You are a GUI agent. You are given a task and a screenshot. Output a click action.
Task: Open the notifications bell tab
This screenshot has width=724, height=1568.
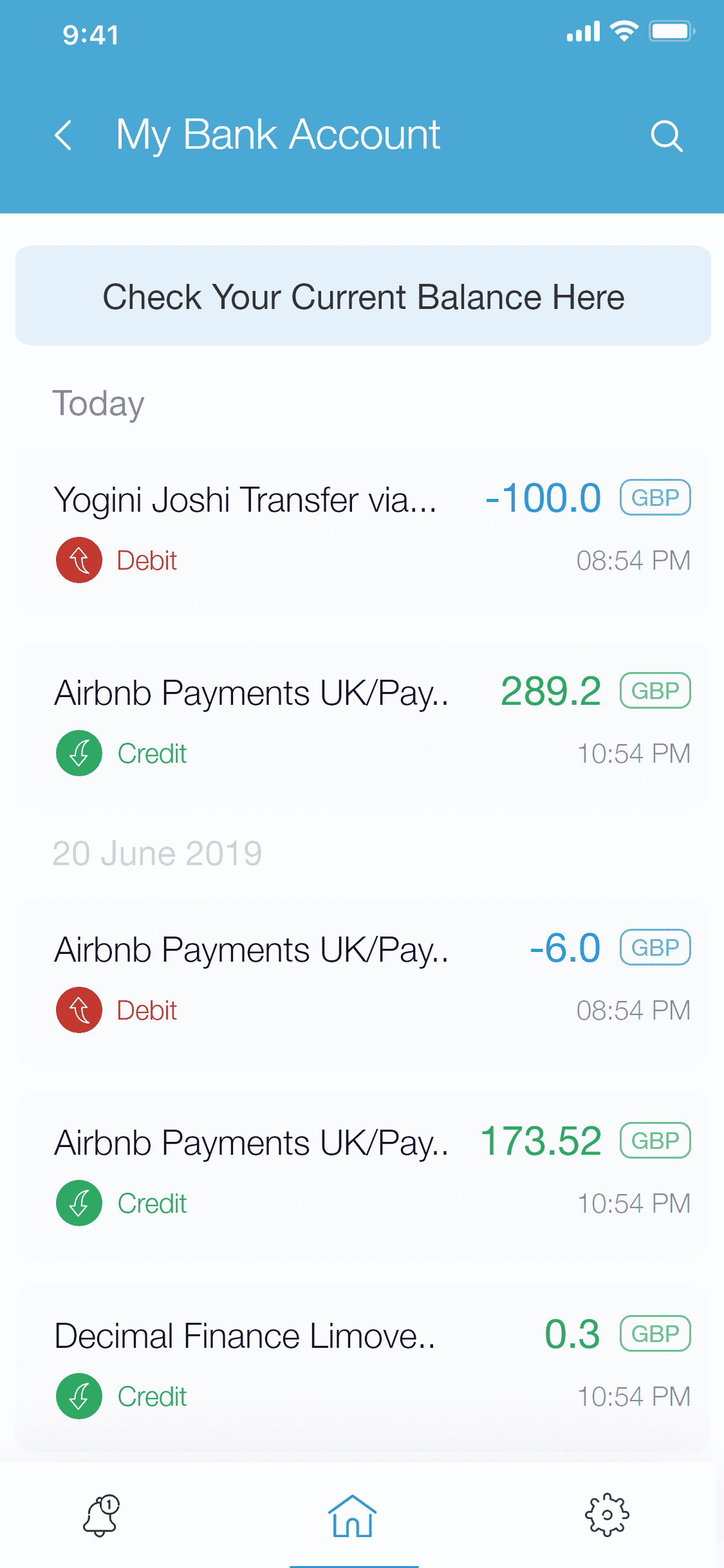tap(102, 1515)
